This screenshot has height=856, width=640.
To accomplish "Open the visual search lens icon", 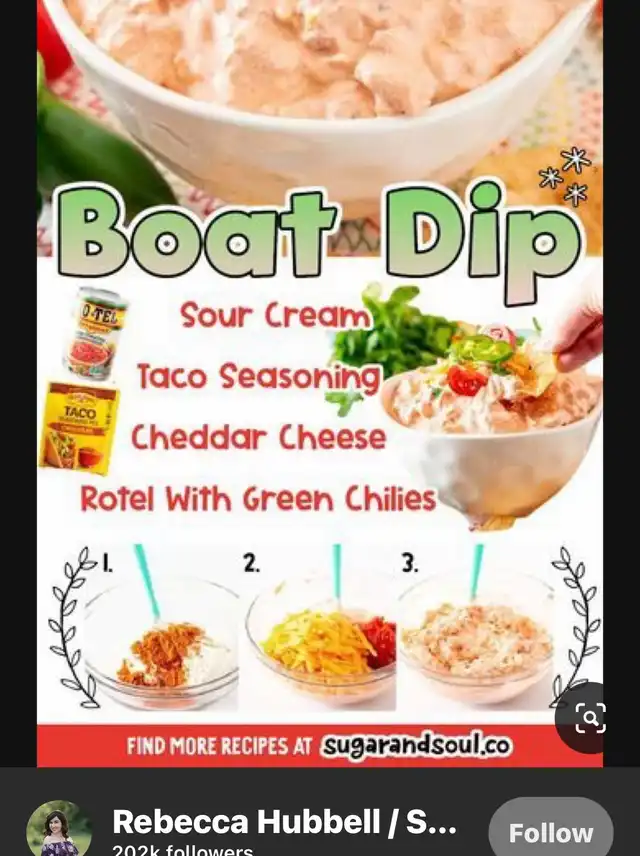I will (590, 717).
